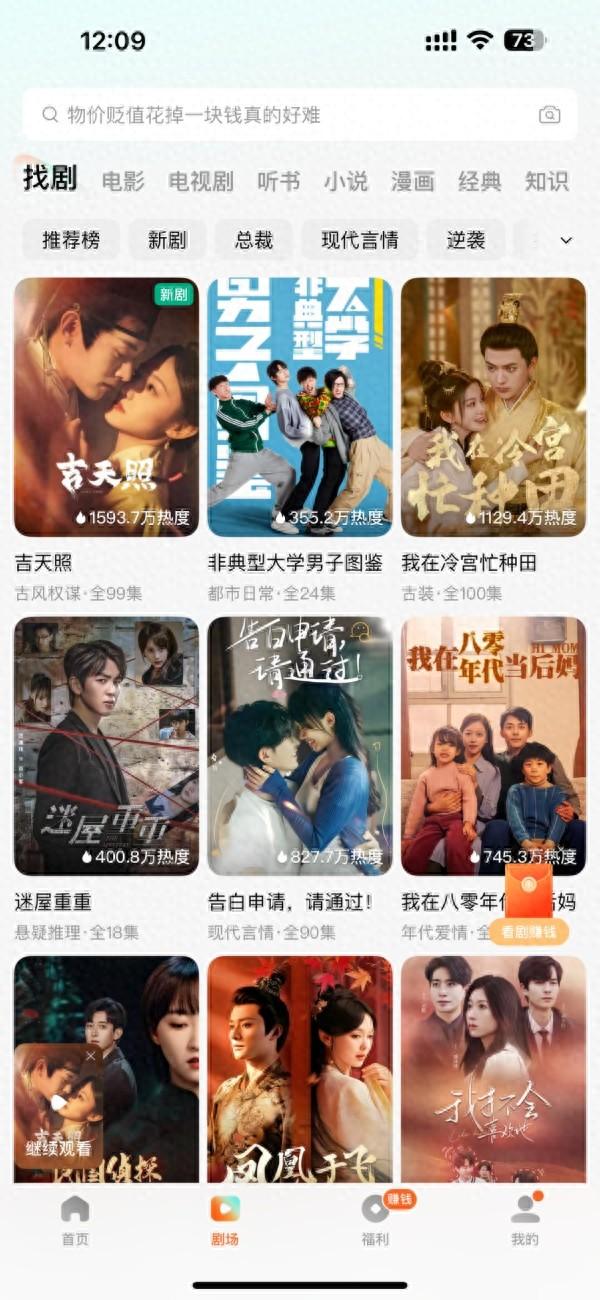Screen dimensions: 600x1300
Task: Switch to the 电影 tab
Action: point(123,181)
